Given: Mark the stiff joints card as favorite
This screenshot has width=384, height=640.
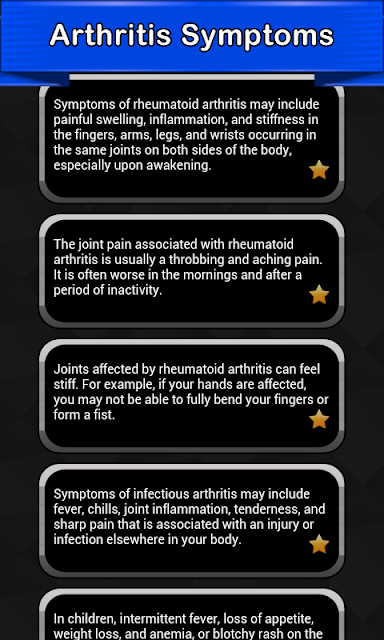Looking at the screenshot, I should coord(319,420).
